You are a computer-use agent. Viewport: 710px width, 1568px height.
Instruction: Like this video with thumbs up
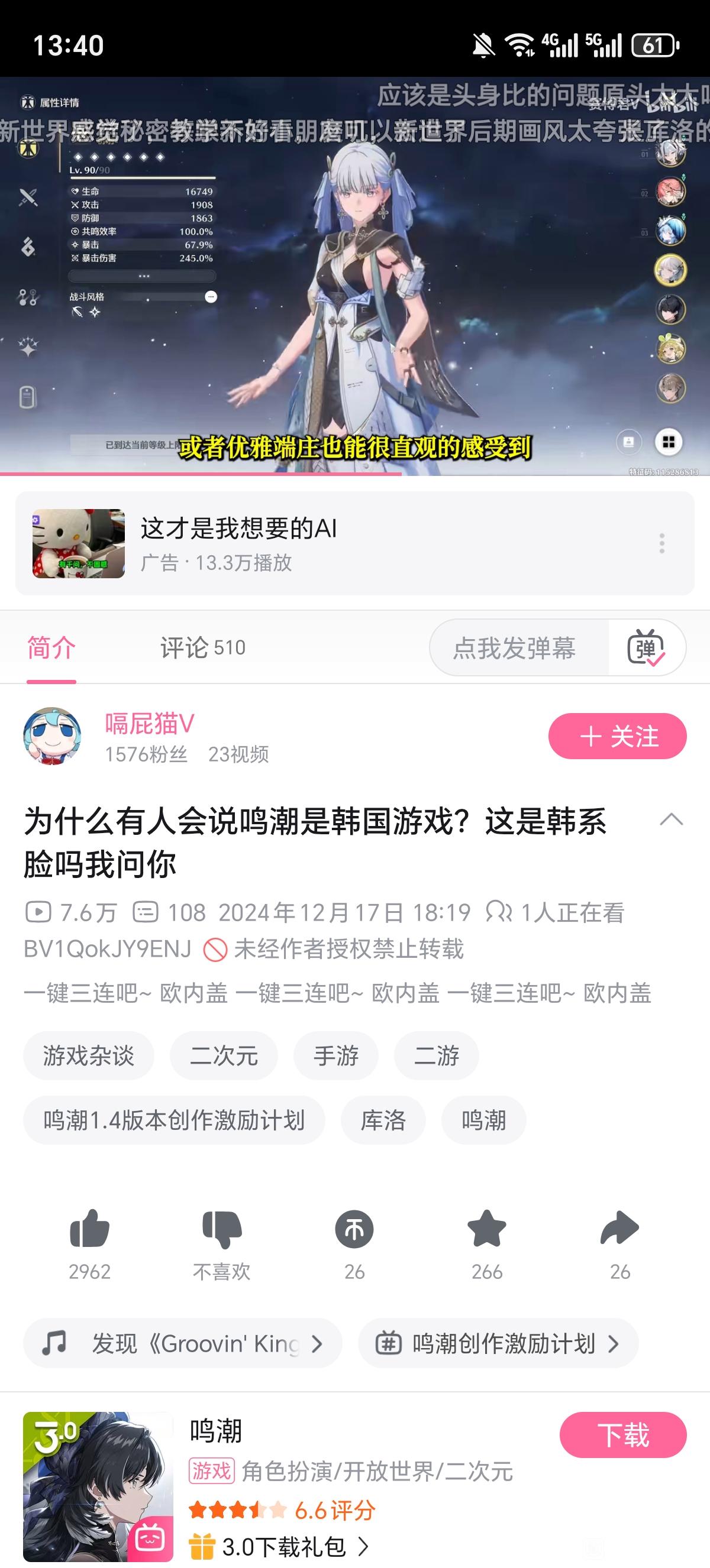89,1230
